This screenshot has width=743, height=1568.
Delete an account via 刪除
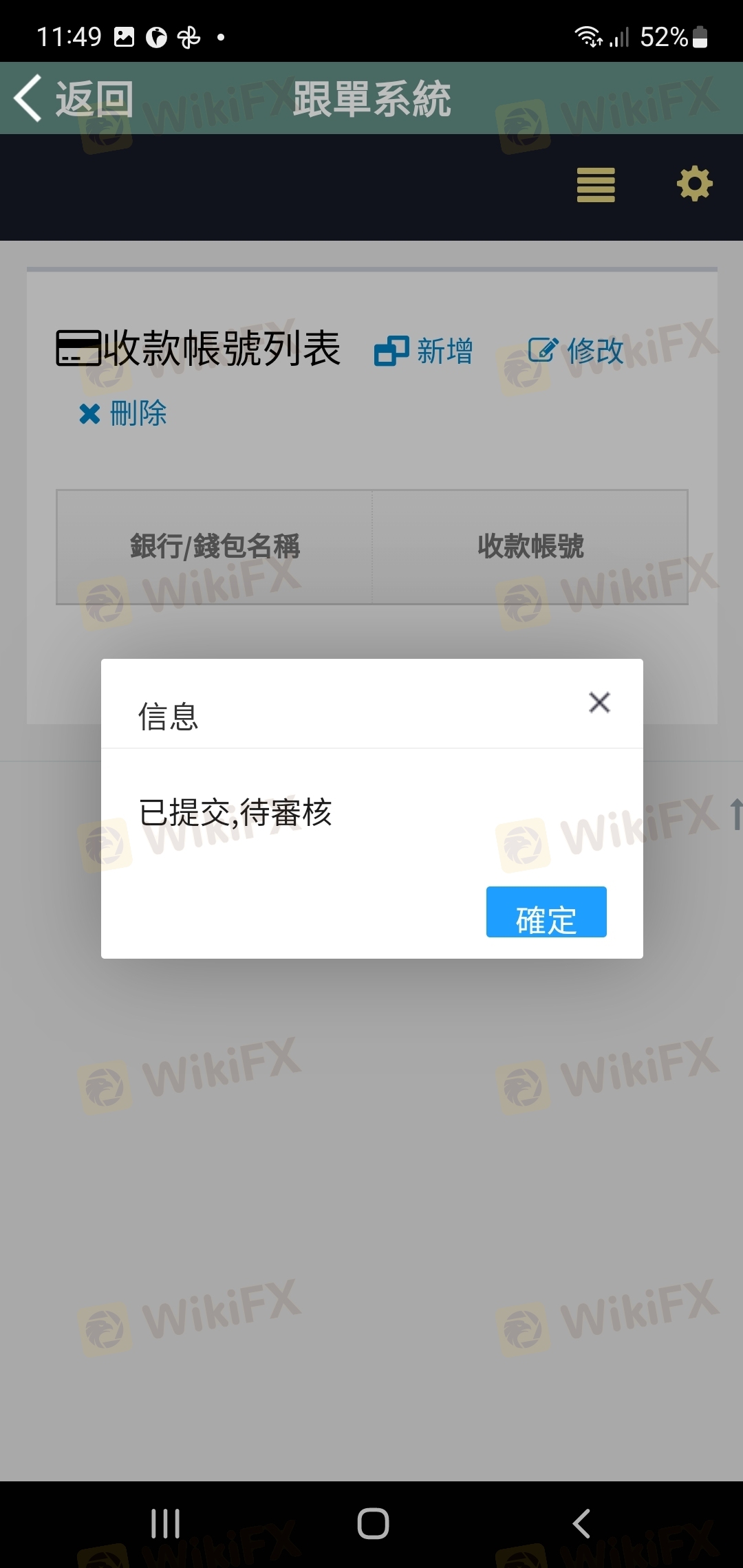point(123,413)
